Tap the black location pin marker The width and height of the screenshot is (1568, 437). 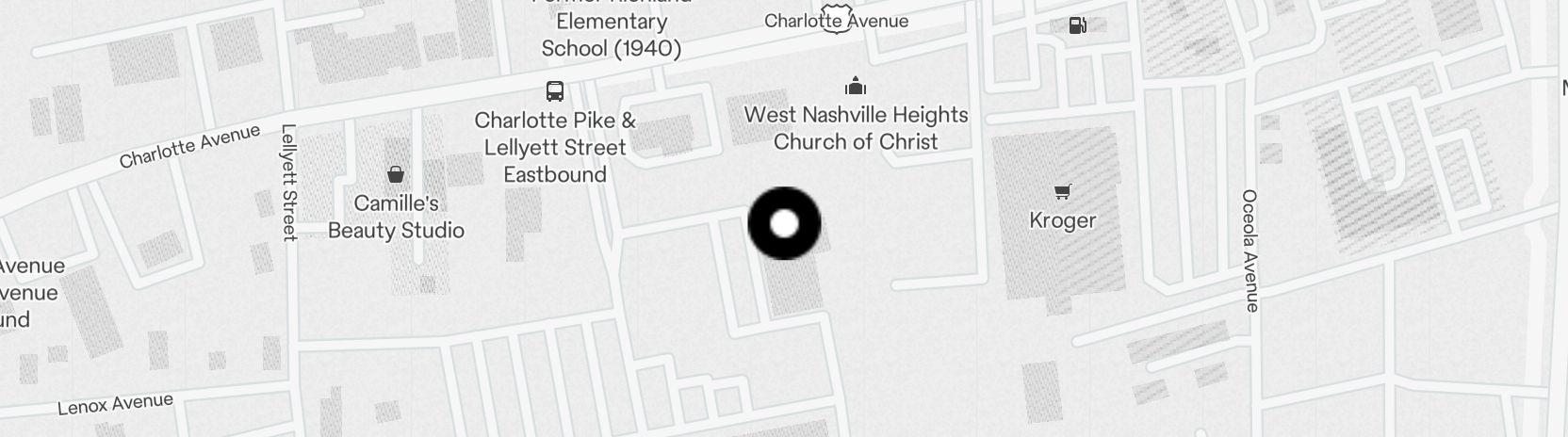[784, 223]
